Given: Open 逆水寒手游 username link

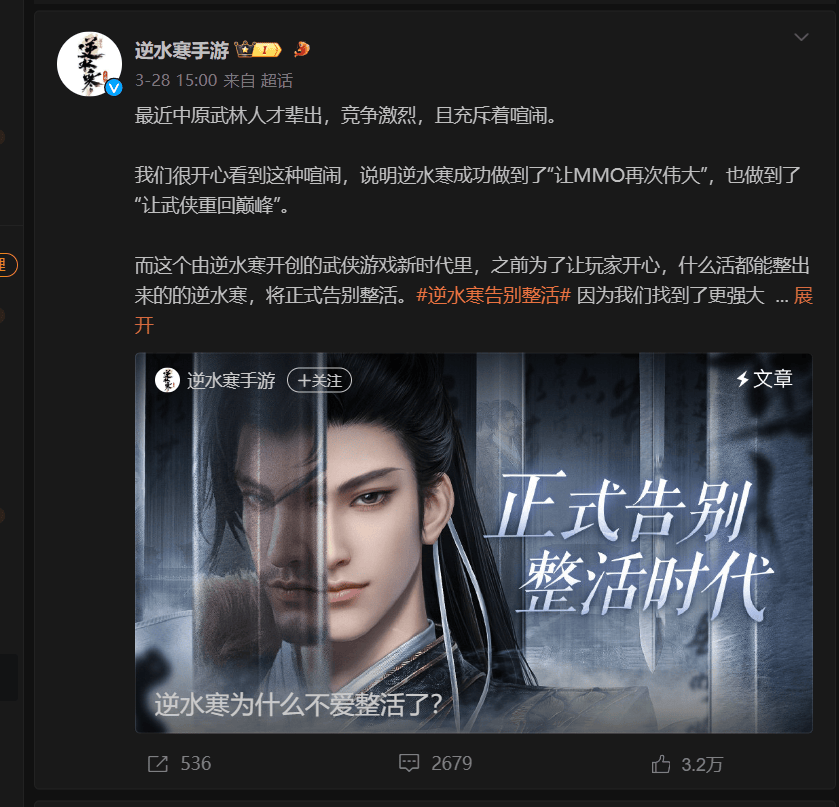Looking at the screenshot, I should pyautogui.click(x=181, y=50).
